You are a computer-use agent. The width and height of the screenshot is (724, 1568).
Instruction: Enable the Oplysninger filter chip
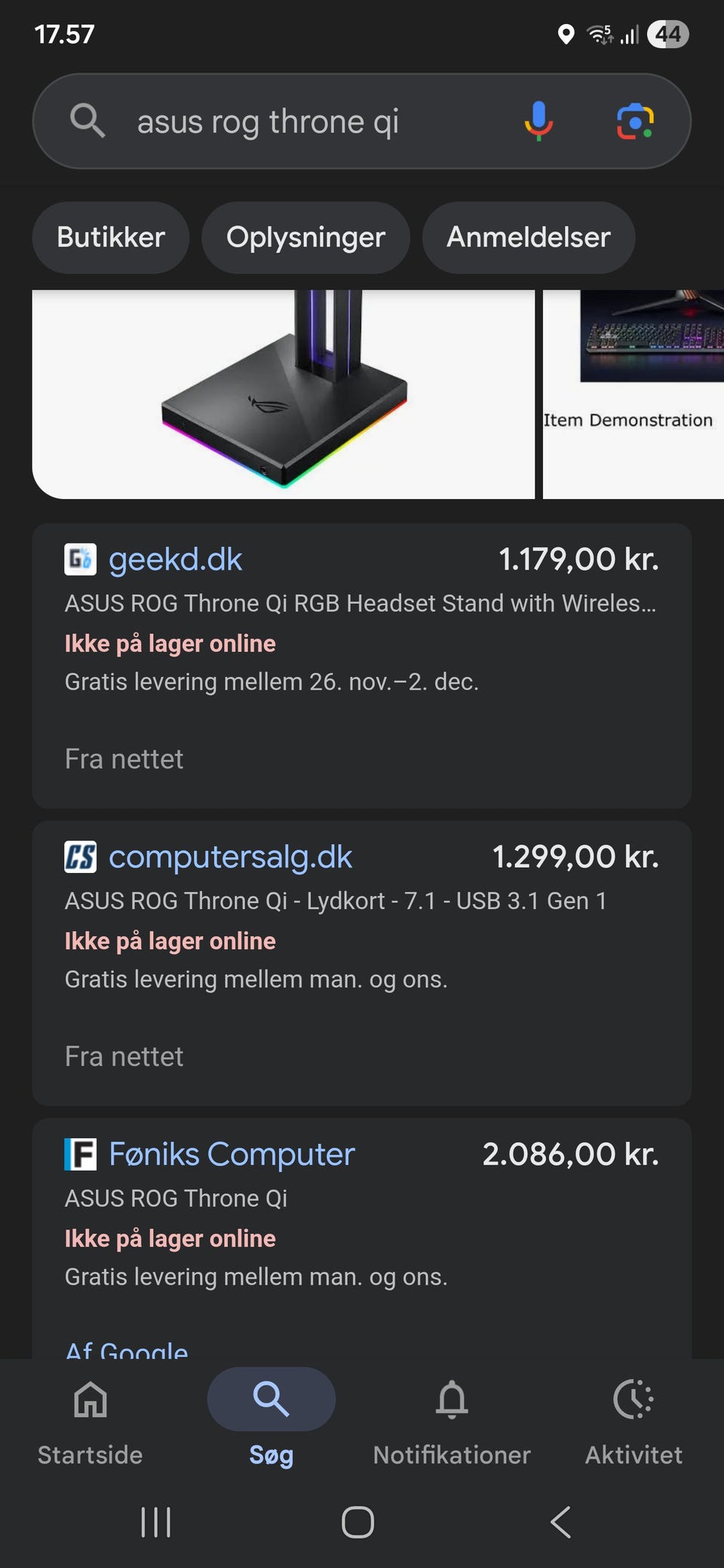[305, 237]
